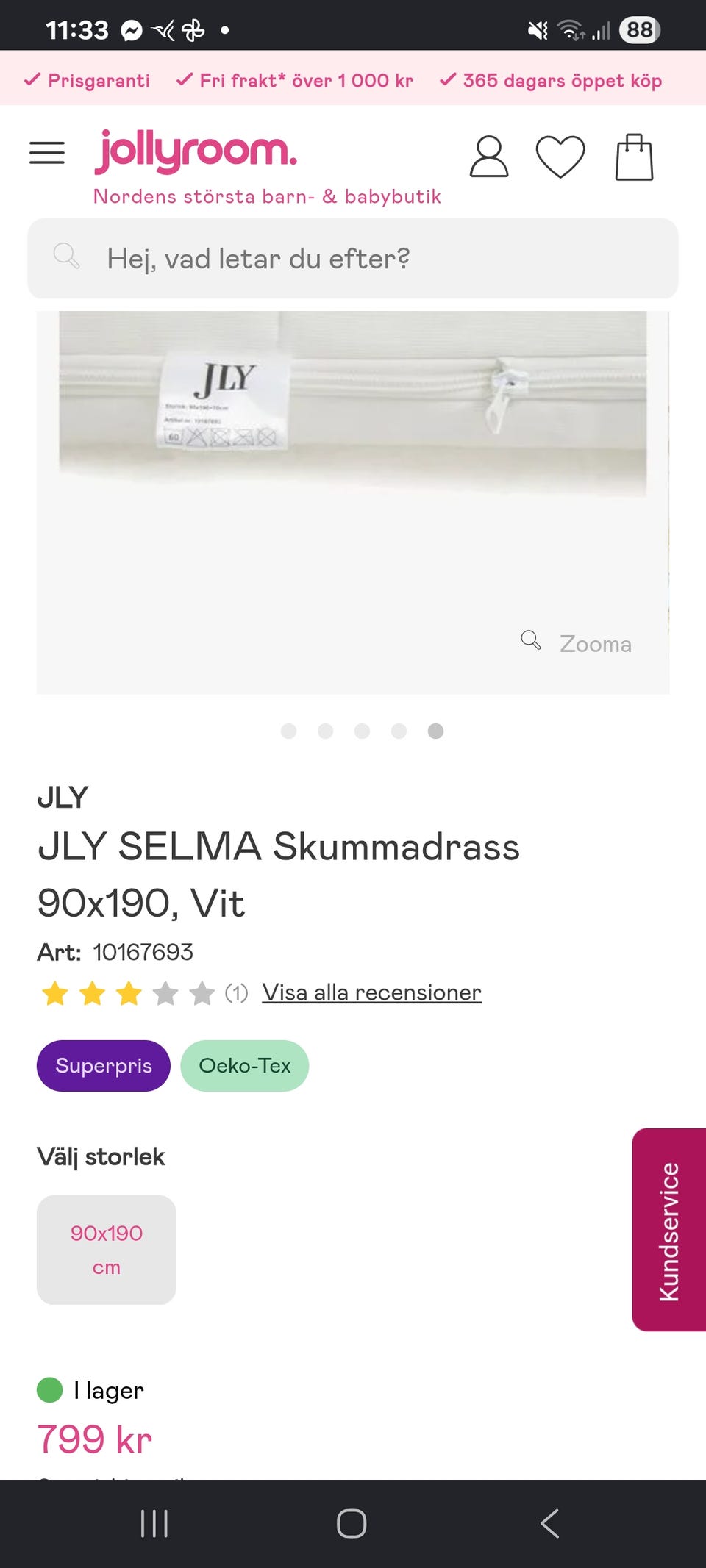The image size is (706, 1568).
Task: Open the wishlist heart icon
Action: pyautogui.click(x=560, y=157)
